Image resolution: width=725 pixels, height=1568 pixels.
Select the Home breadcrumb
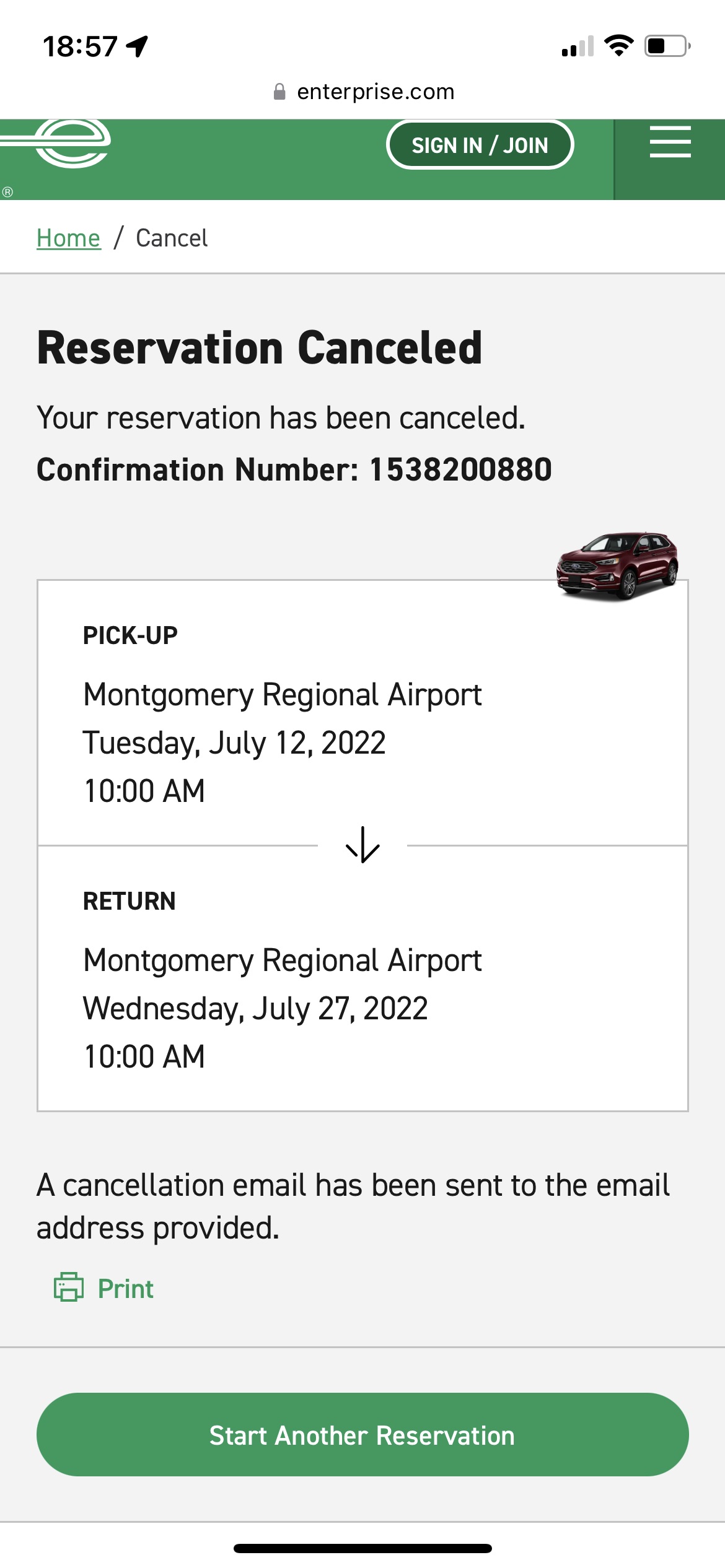[x=68, y=237]
